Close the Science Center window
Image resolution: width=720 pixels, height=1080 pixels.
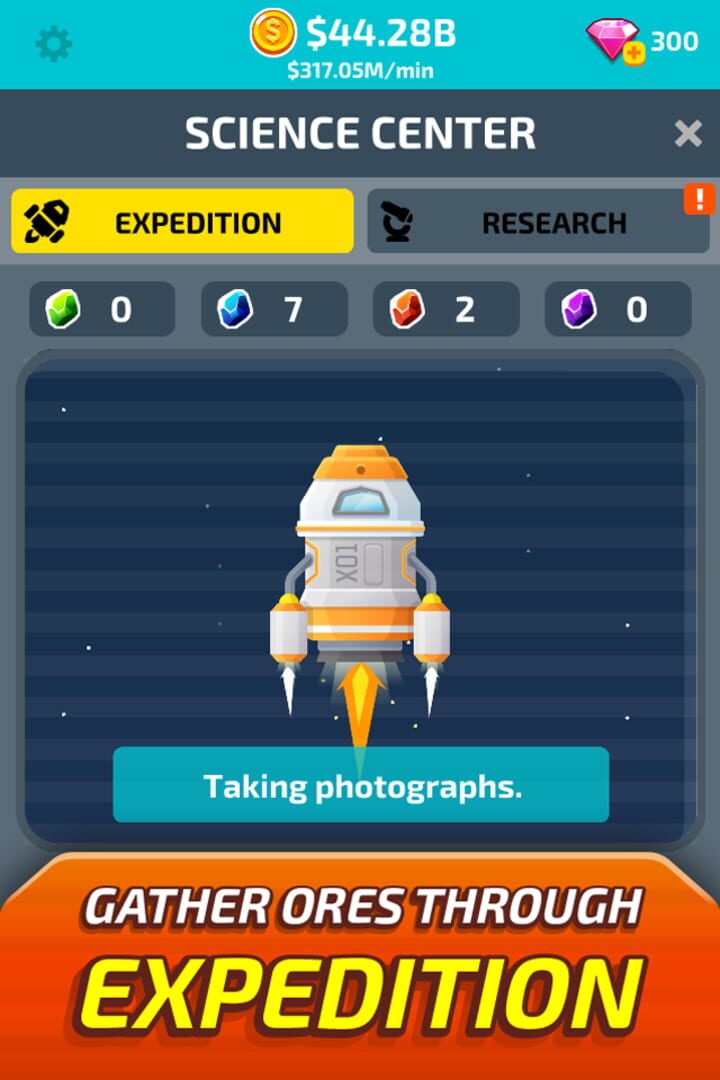(686, 131)
